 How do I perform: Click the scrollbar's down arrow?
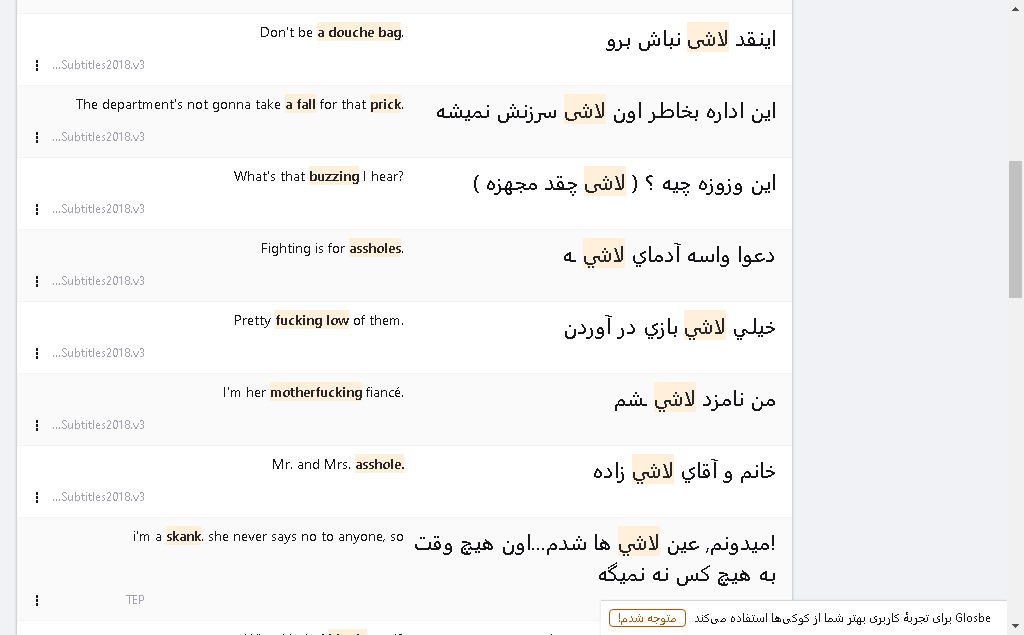click(1016, 627)
